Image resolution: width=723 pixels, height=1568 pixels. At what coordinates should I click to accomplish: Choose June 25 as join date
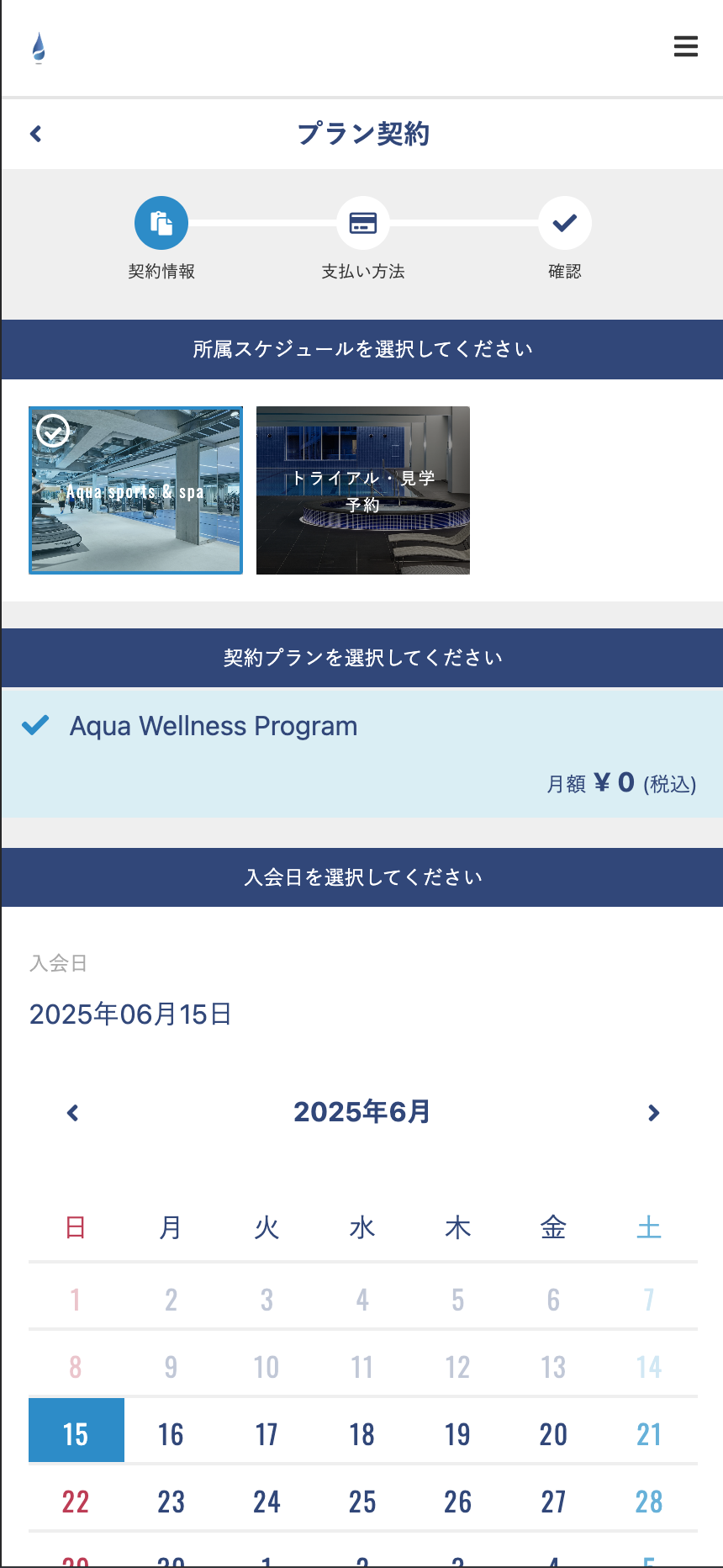(362, 1502)
